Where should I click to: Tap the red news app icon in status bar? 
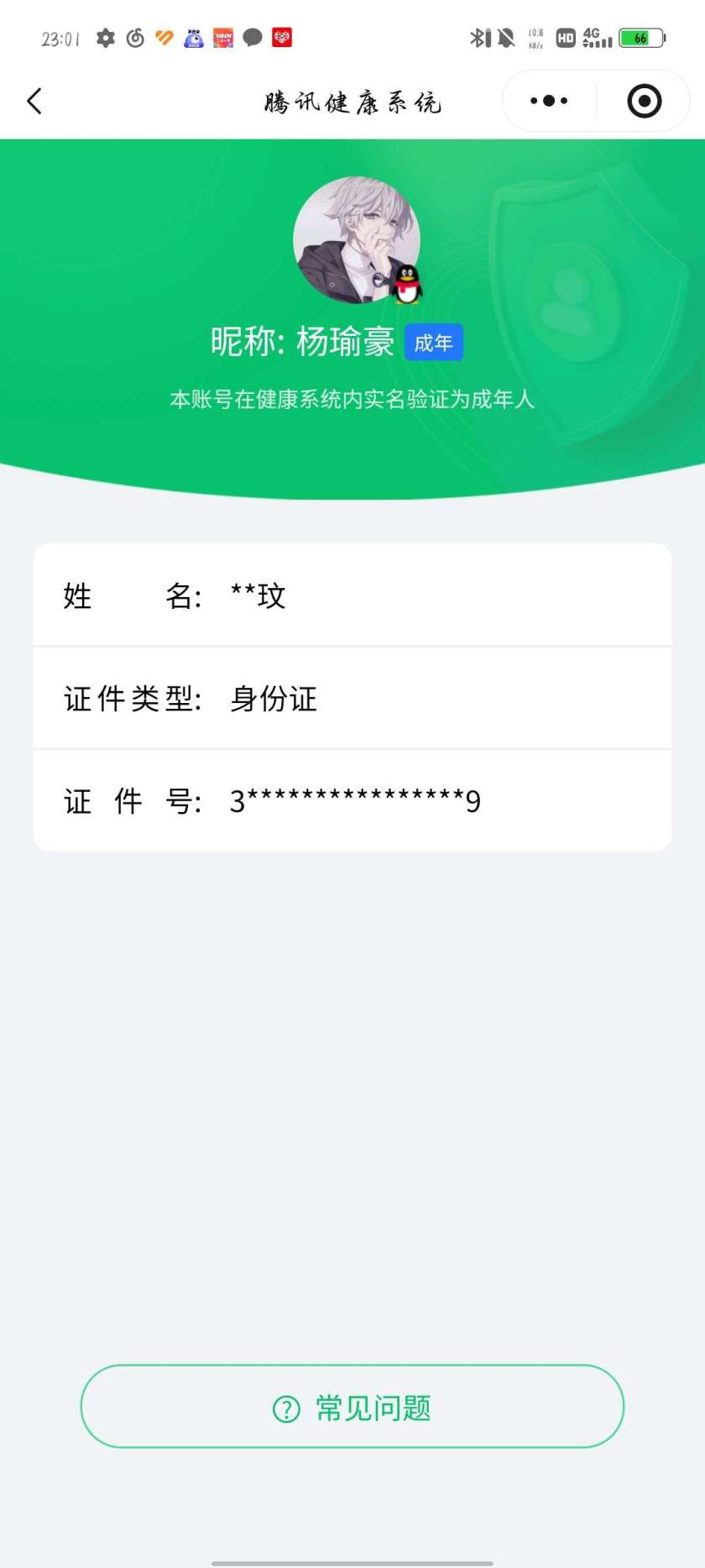point(222,37)
